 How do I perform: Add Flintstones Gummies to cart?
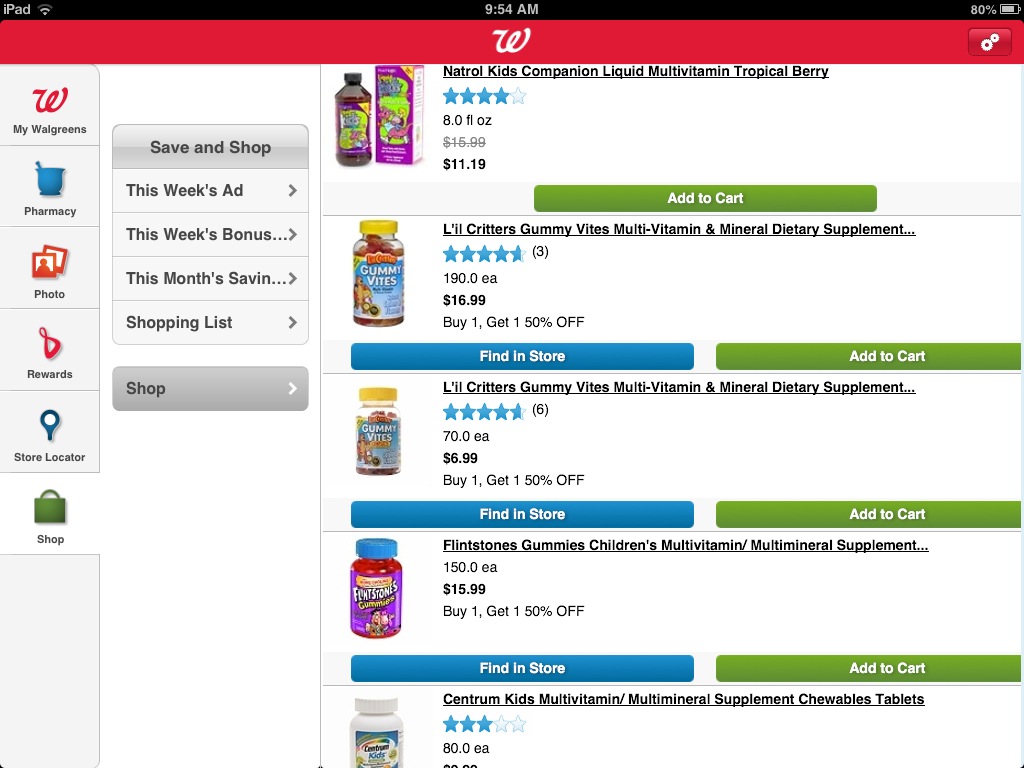point(868,668)
